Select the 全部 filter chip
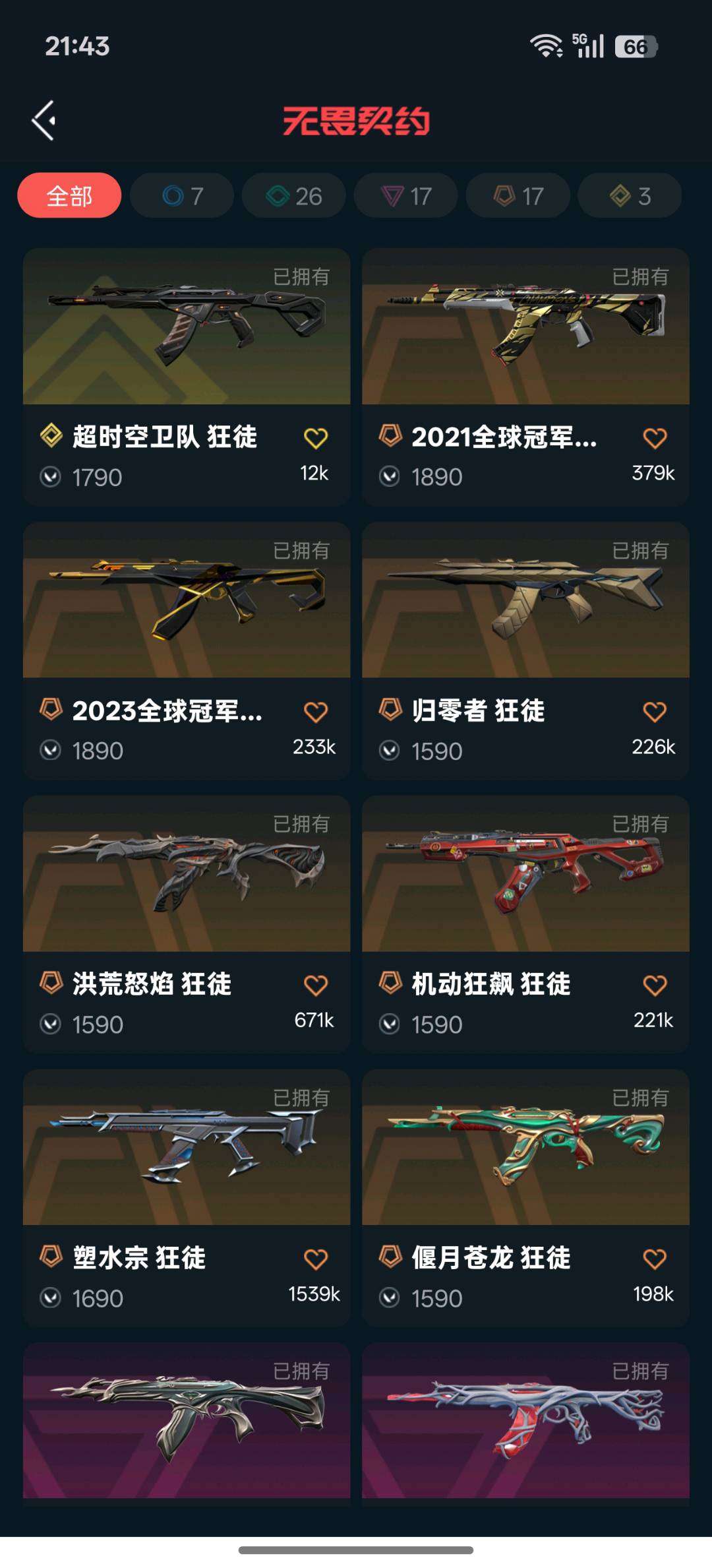712x1568 pixels. coord(69,196)
